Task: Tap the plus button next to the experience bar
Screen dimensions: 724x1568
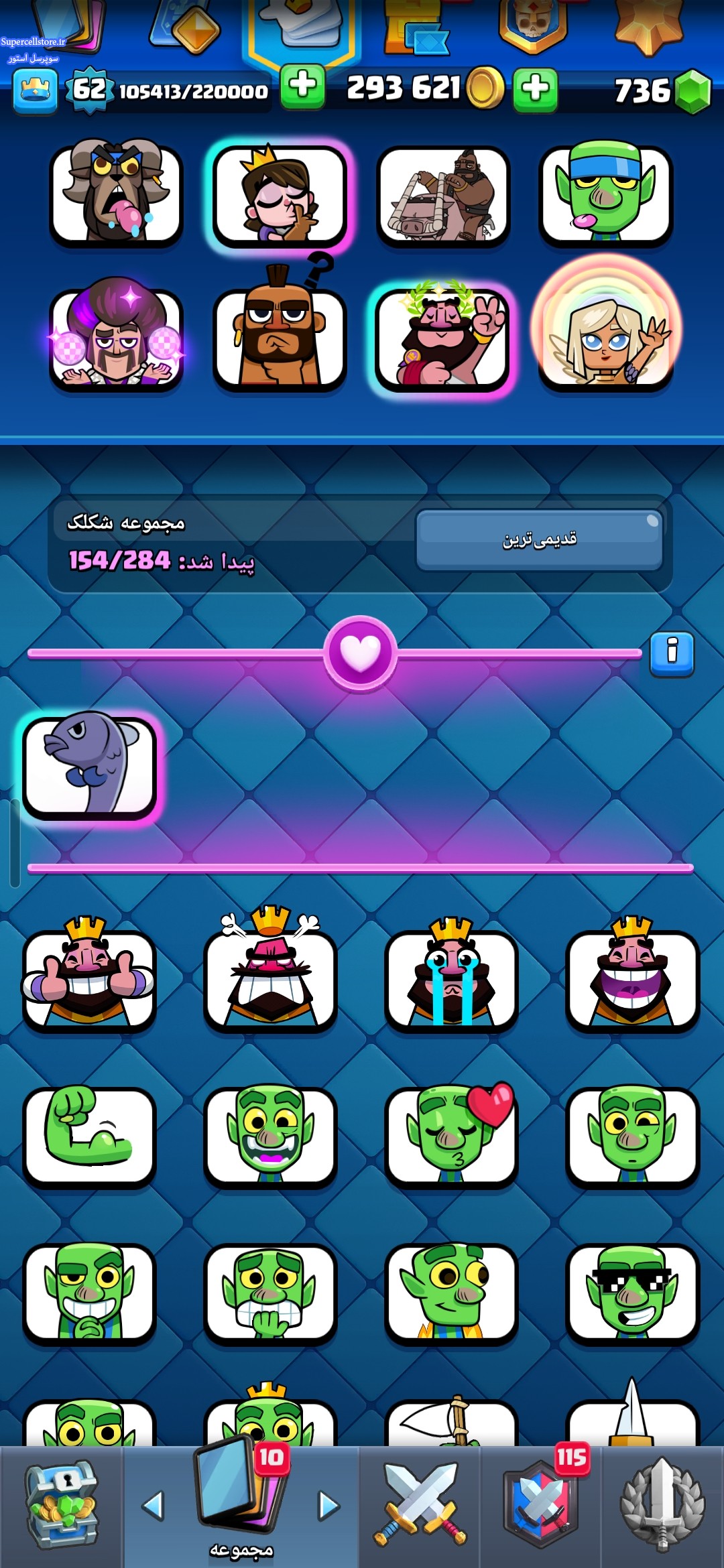Action: 302,87
